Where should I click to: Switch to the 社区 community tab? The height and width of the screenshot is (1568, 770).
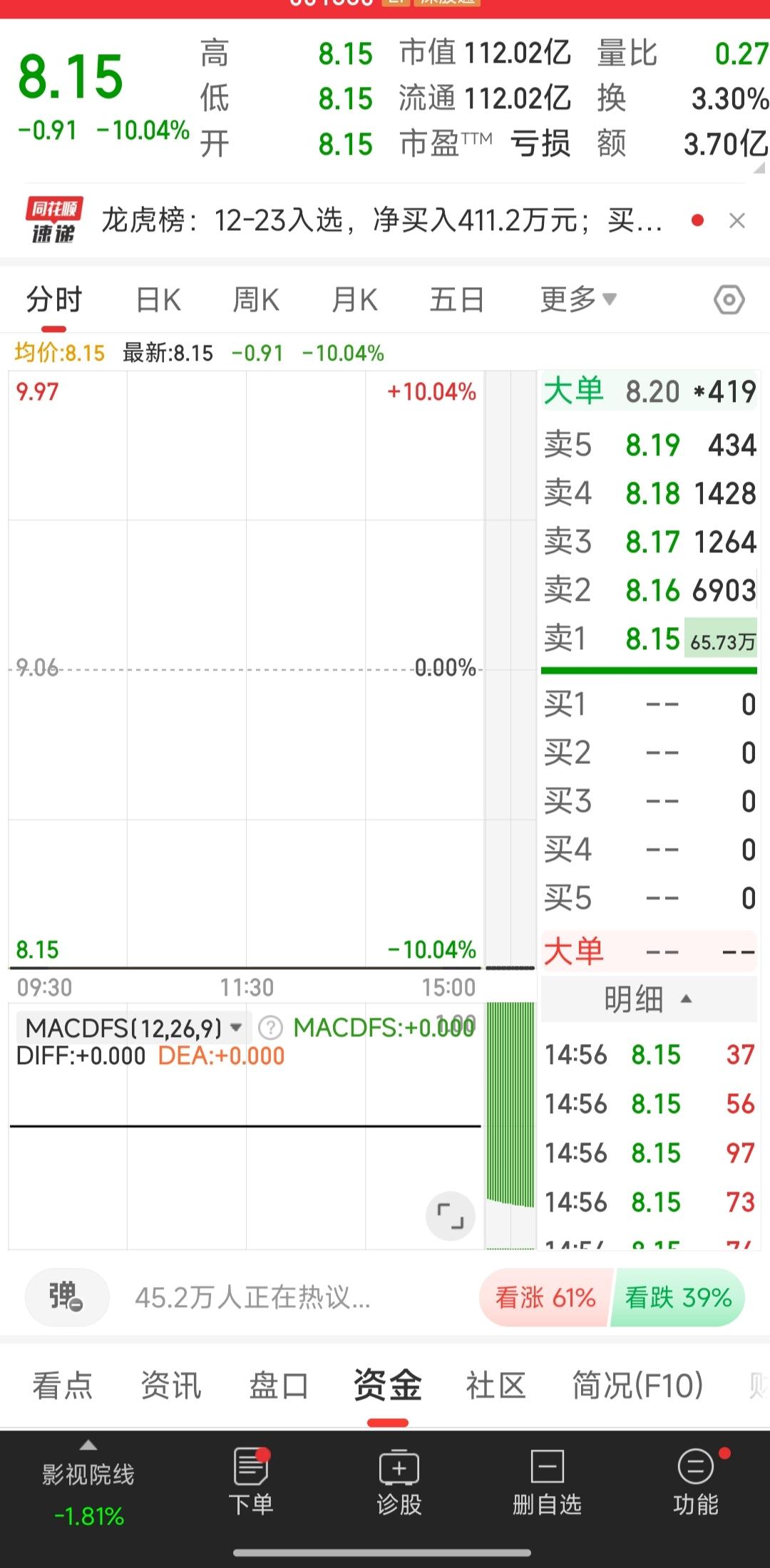tap(496, 1383)
